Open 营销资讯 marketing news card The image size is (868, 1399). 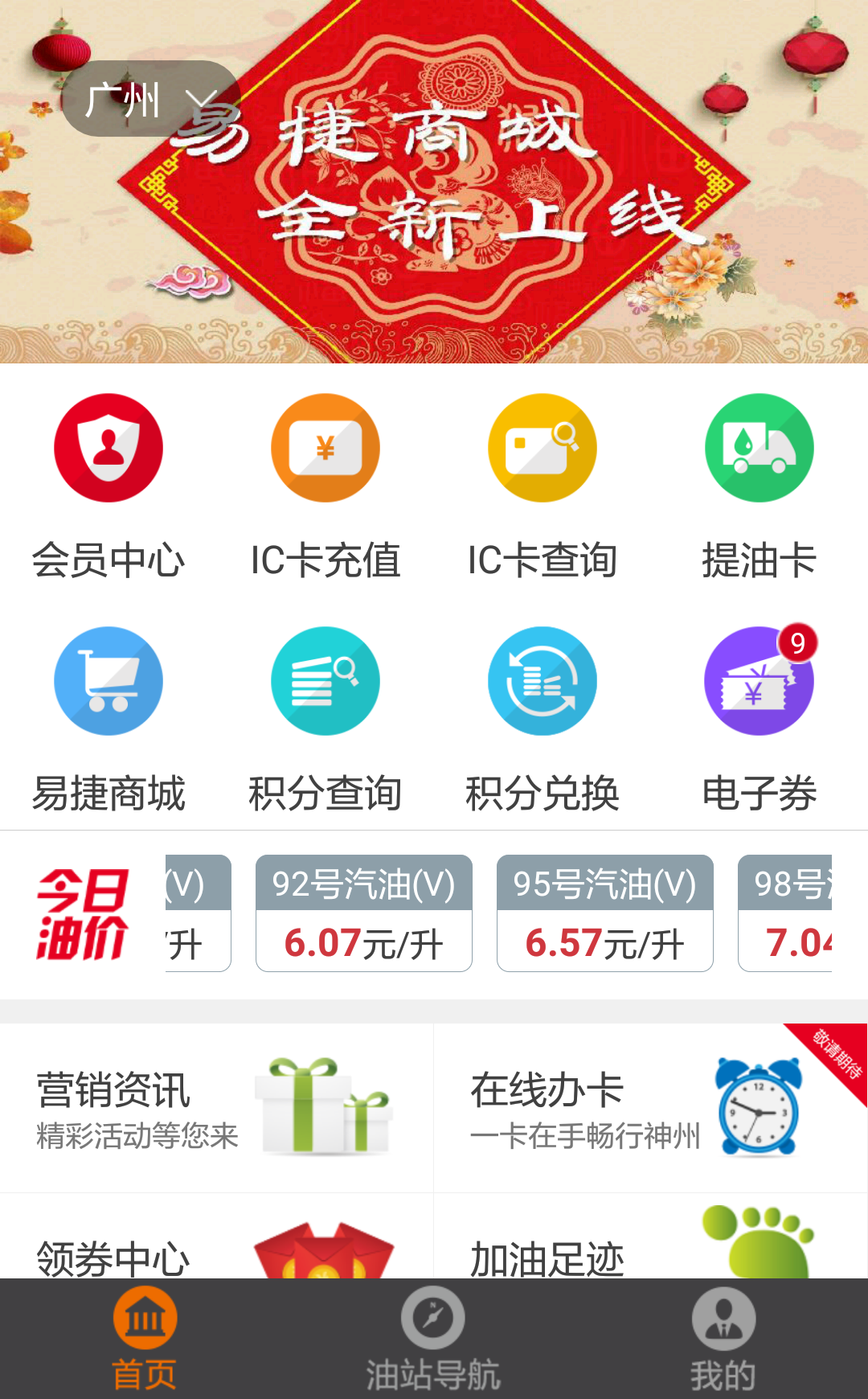pos(216,1108)
